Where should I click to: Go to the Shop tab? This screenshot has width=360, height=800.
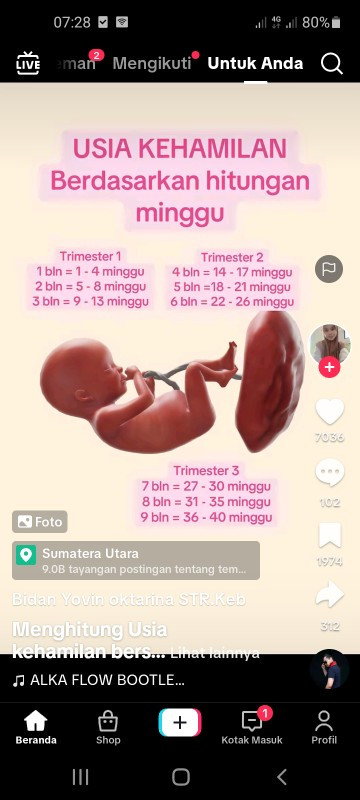coord(108,728)
